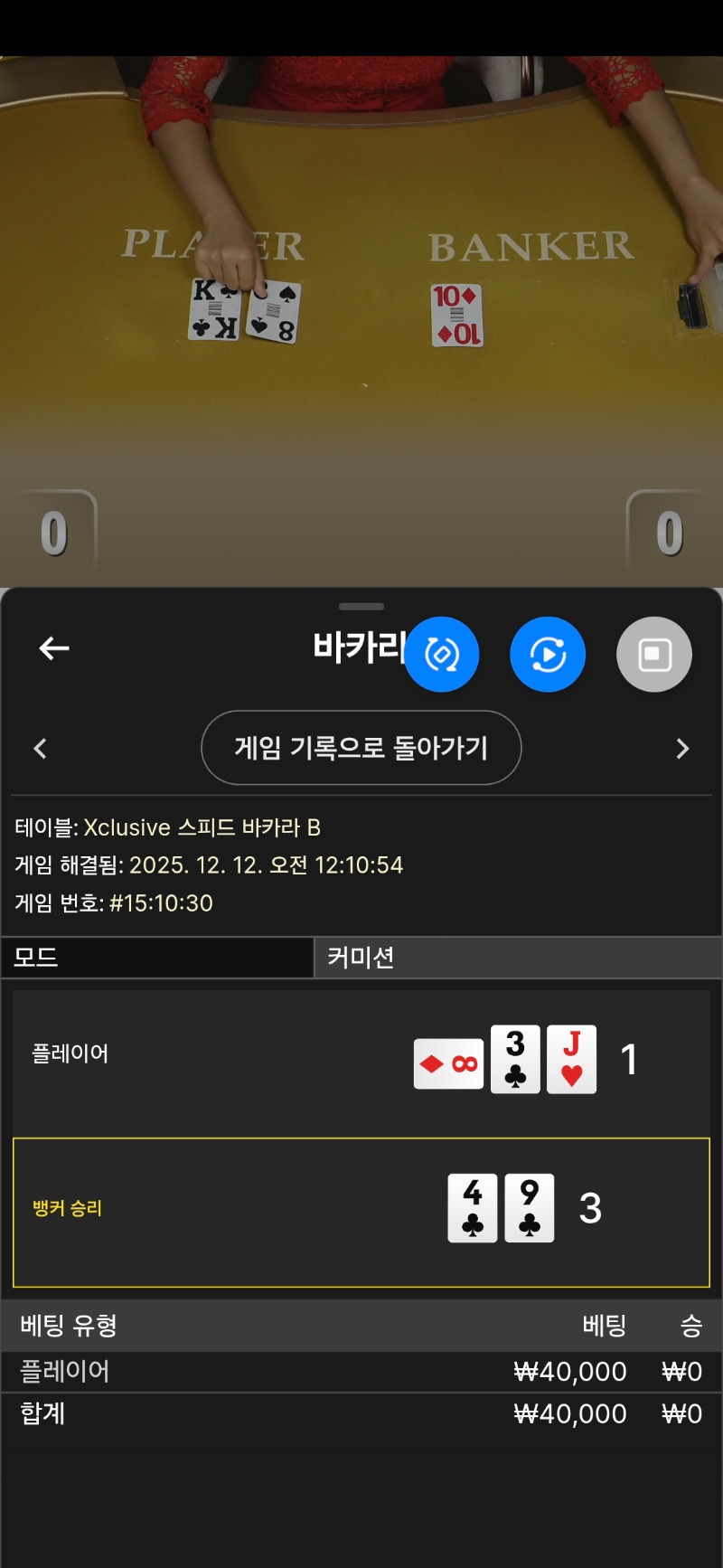Screen dimensions: 723x1568
Task: Go to next game record
Action: coord(682,749)
